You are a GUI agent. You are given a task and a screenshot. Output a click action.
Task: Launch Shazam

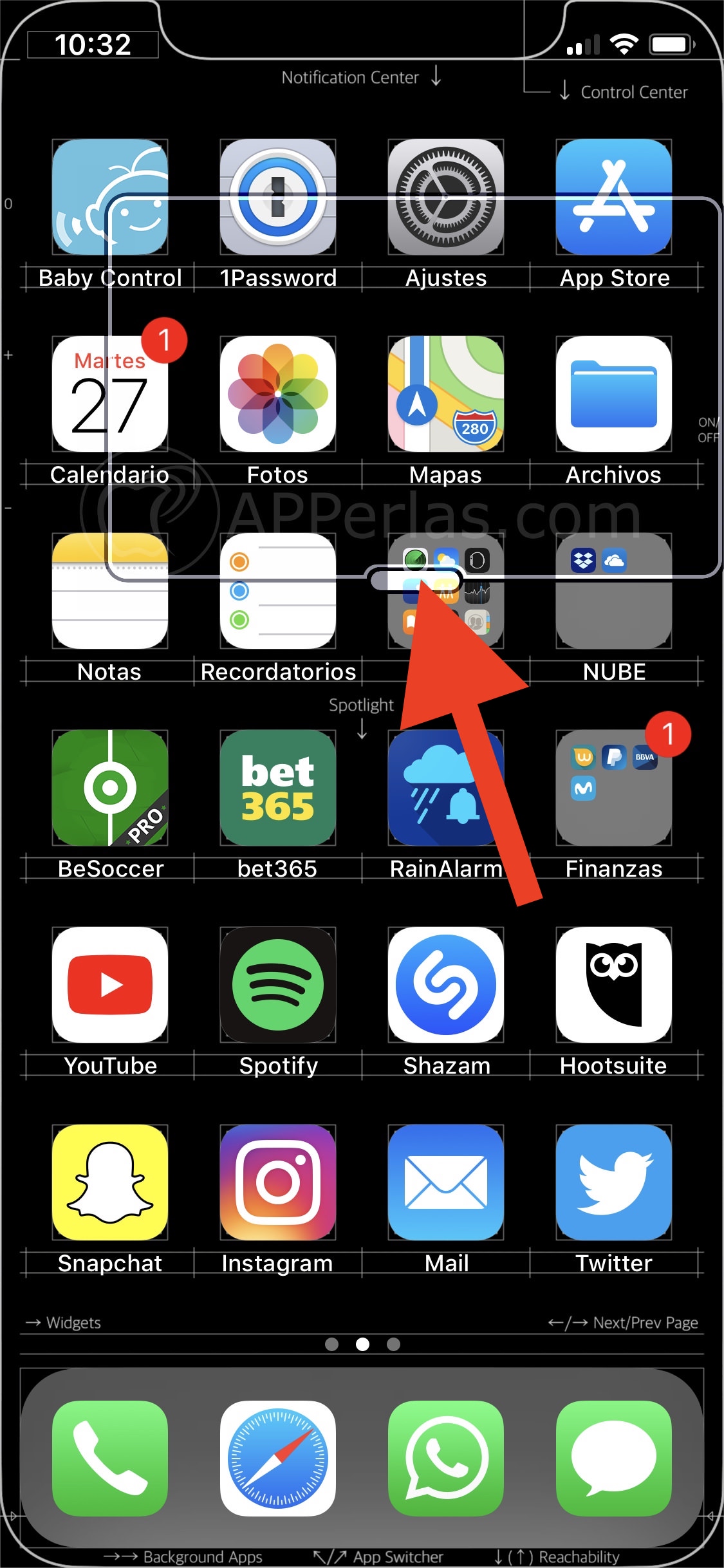click(446, 985)
